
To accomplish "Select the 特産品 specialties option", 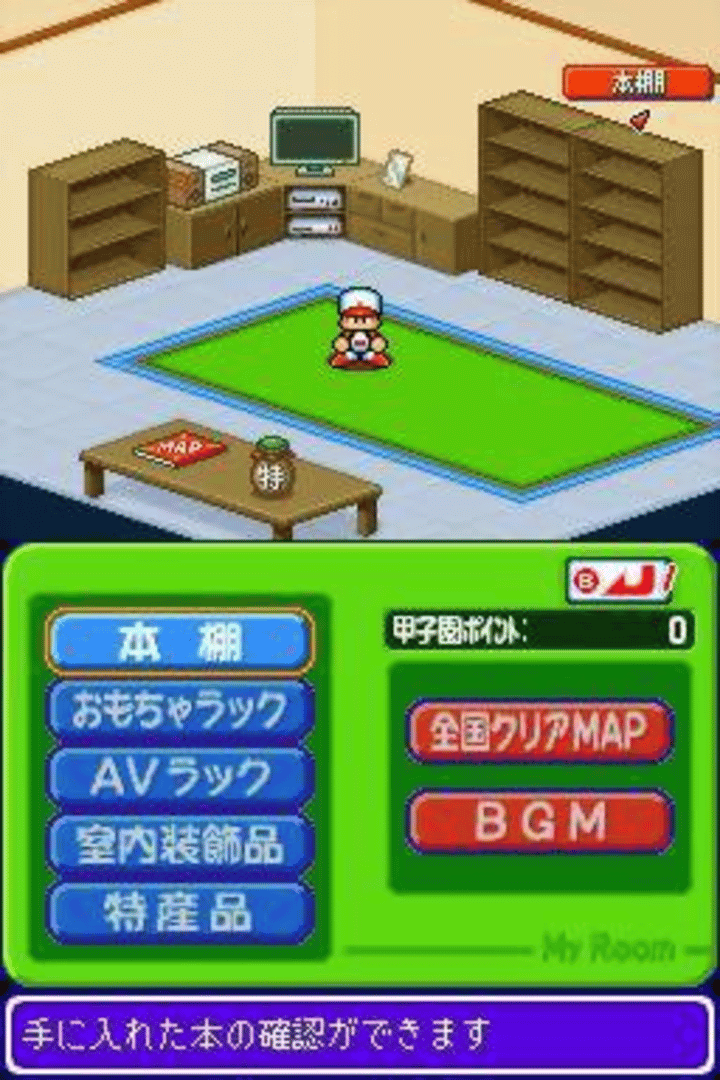I will pos(180,912).
